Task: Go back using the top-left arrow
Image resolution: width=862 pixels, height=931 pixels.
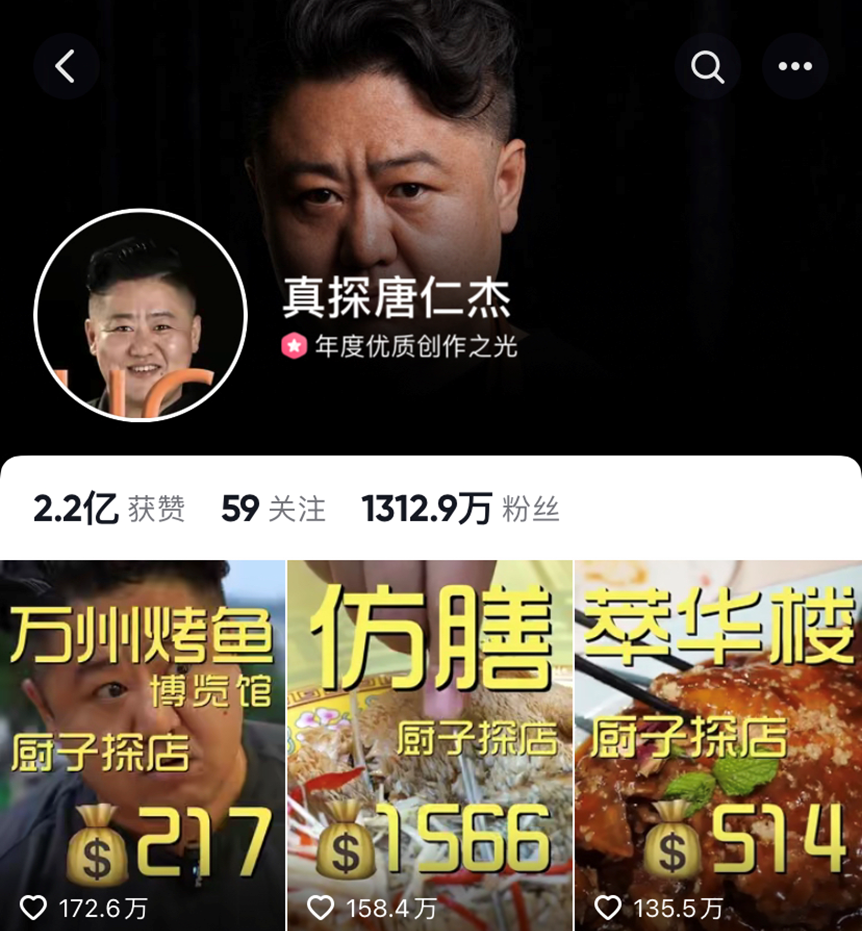Action: [x=66, y=67]
